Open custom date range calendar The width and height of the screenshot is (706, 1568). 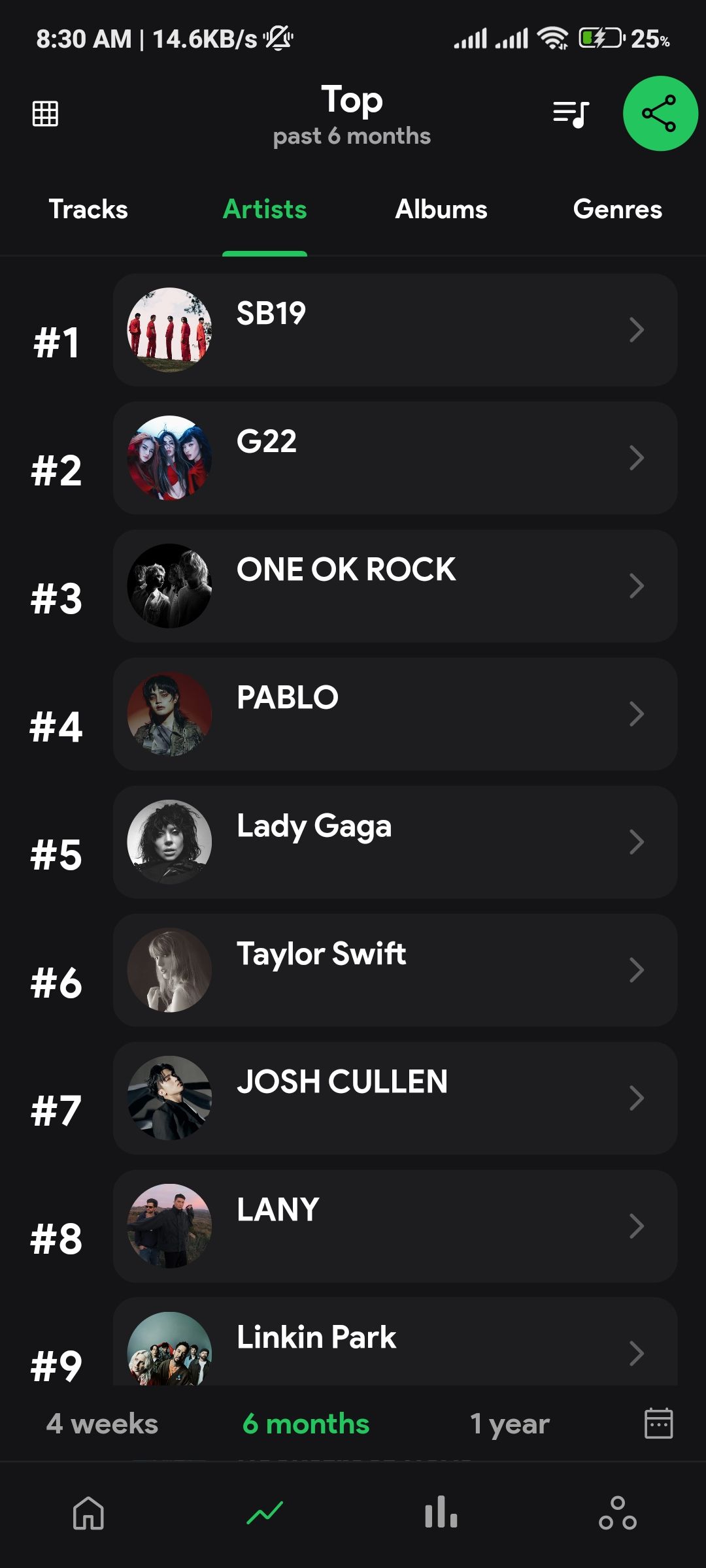(x=658, y=1423)
